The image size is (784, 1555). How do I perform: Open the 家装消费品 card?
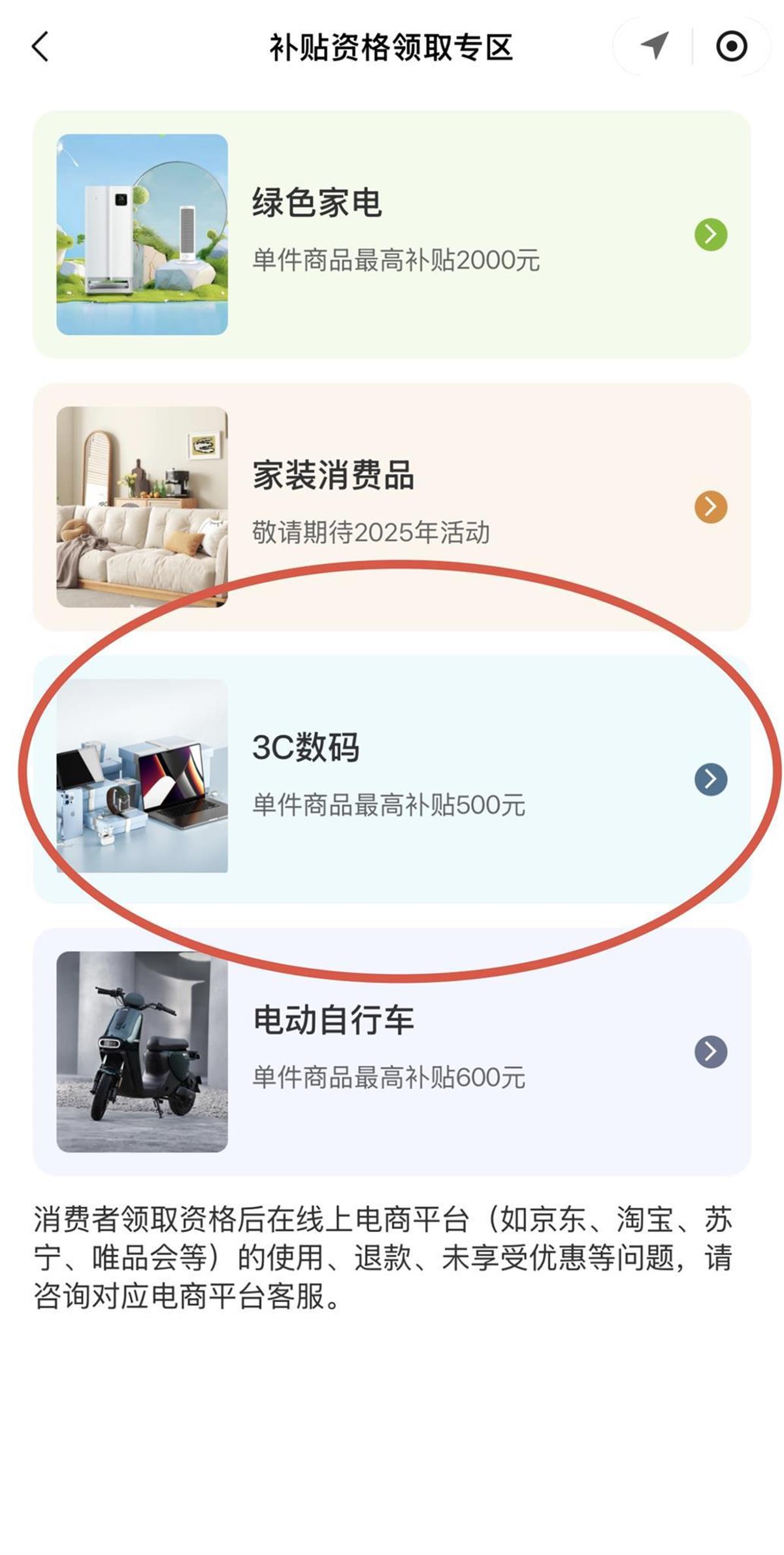click(392, 507)
